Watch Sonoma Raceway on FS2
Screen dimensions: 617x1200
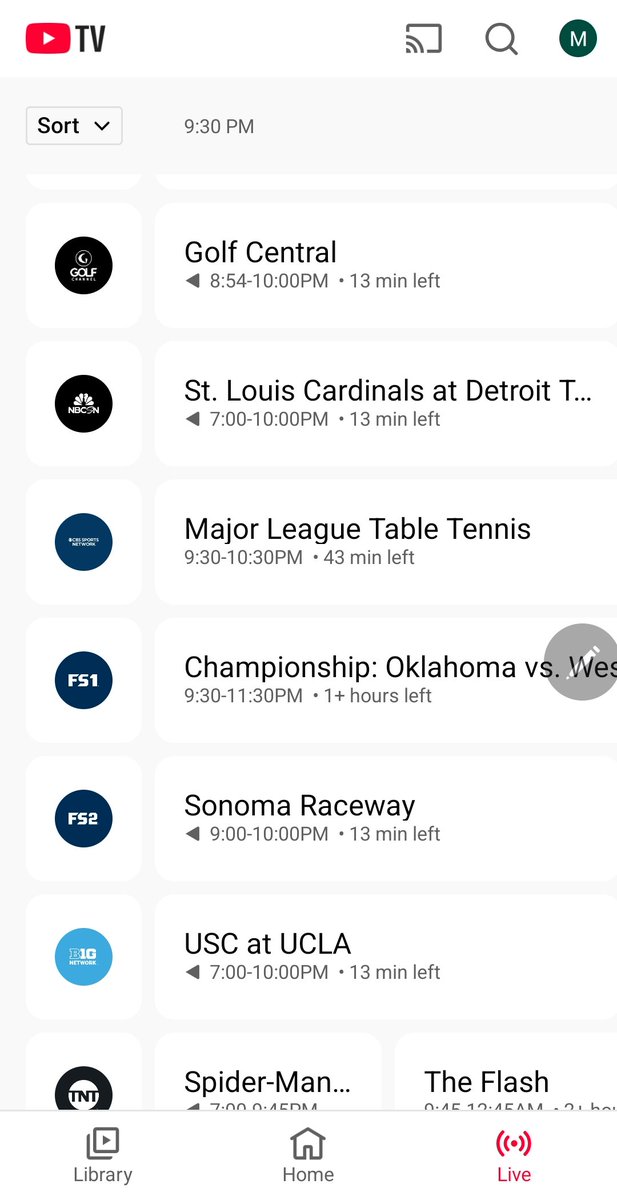coord(385,817)
